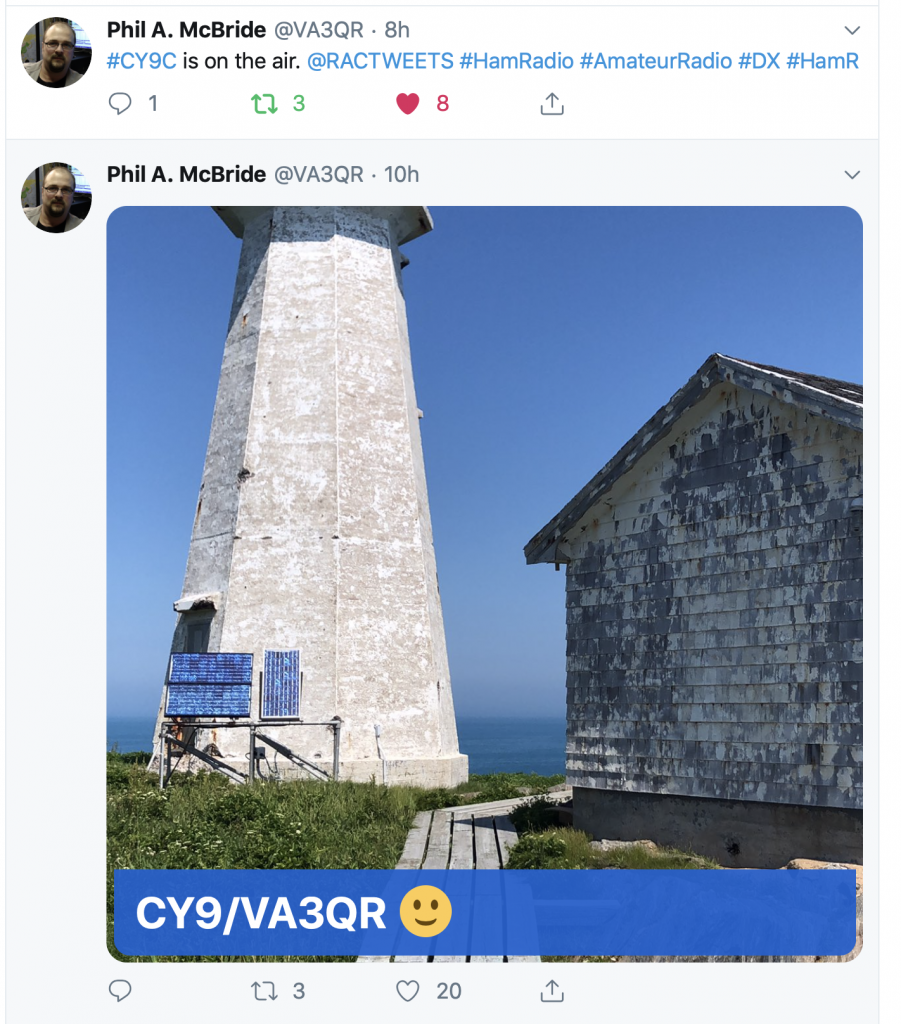Open the #HamR hashtag
The image size is (901, 1024).
(822, 61)
